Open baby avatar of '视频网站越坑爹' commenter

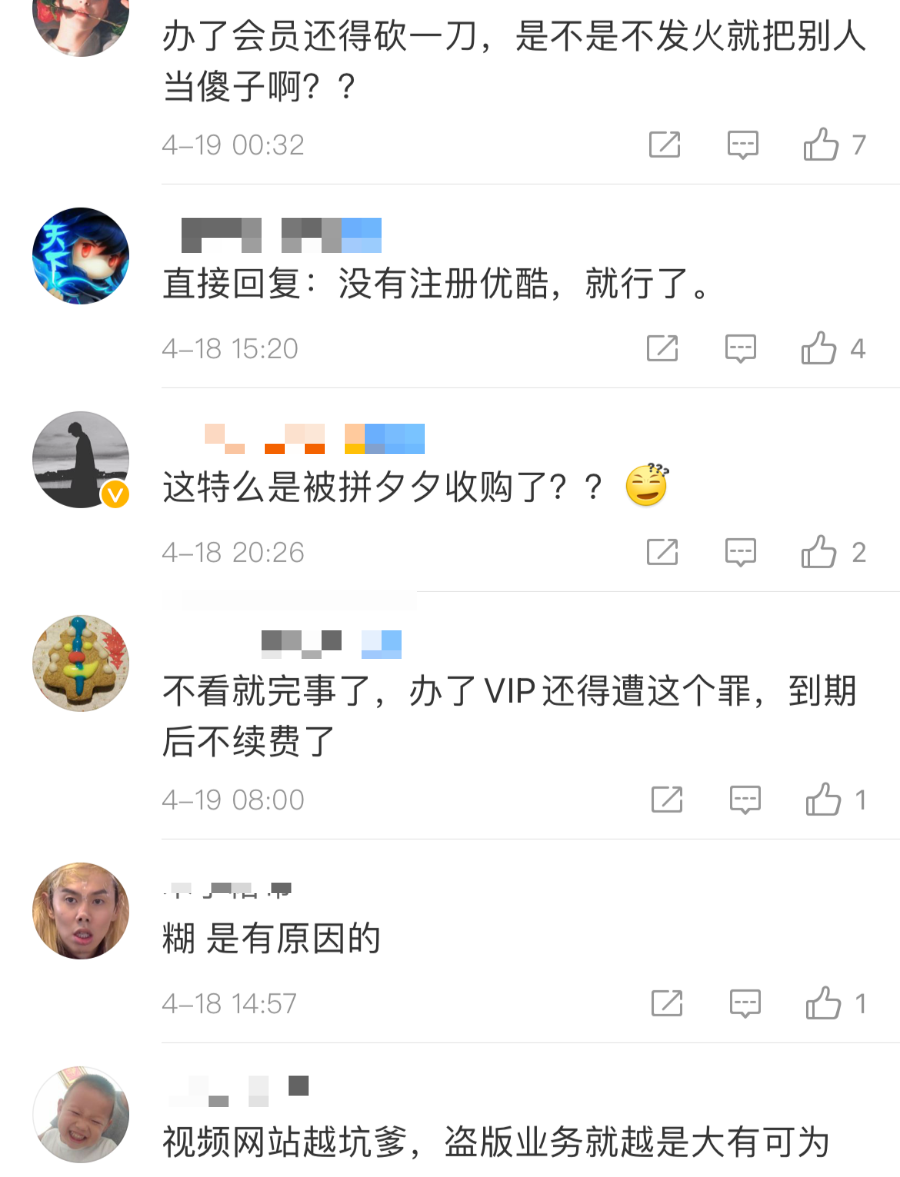[x=81, y=1114]
